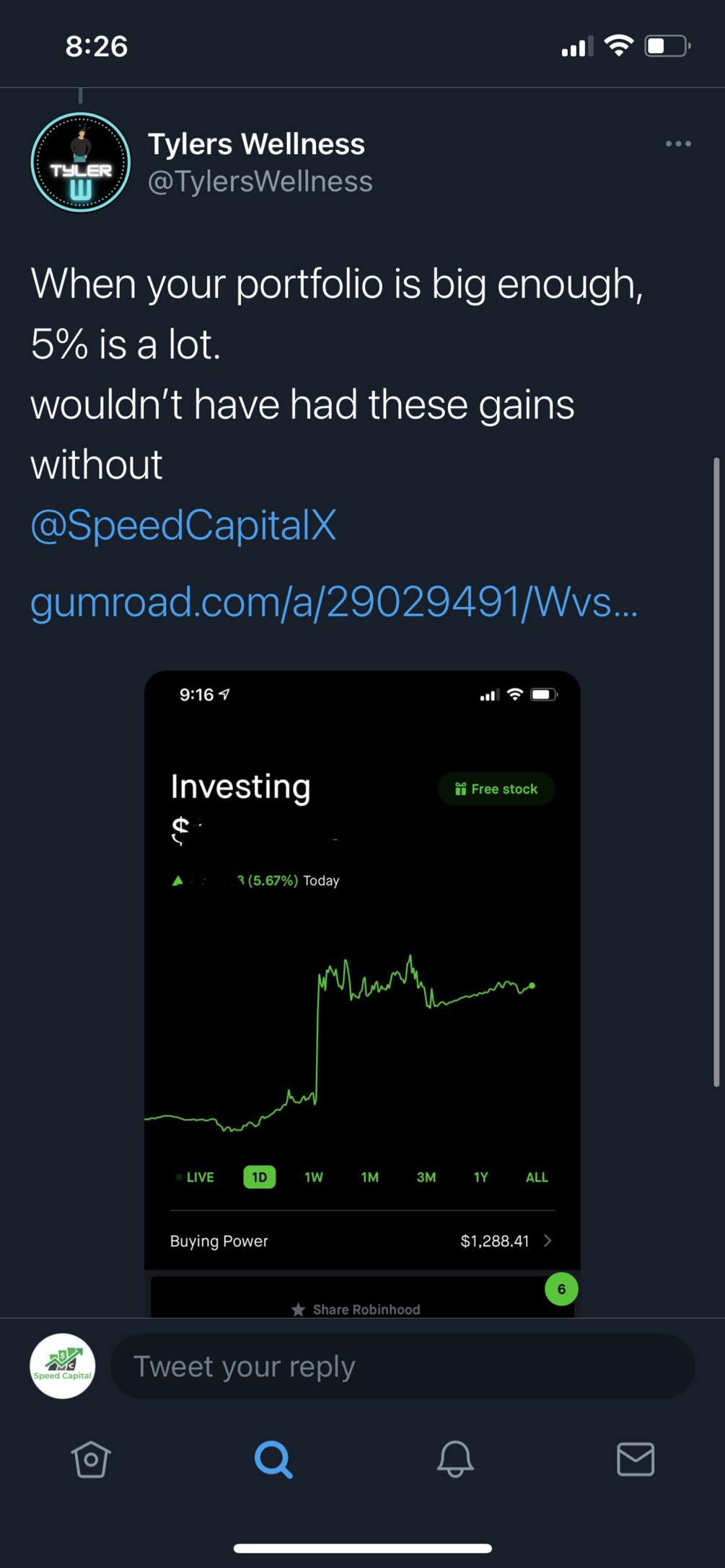
Task: Go to the Home tab
Action: coord(91,1460)
